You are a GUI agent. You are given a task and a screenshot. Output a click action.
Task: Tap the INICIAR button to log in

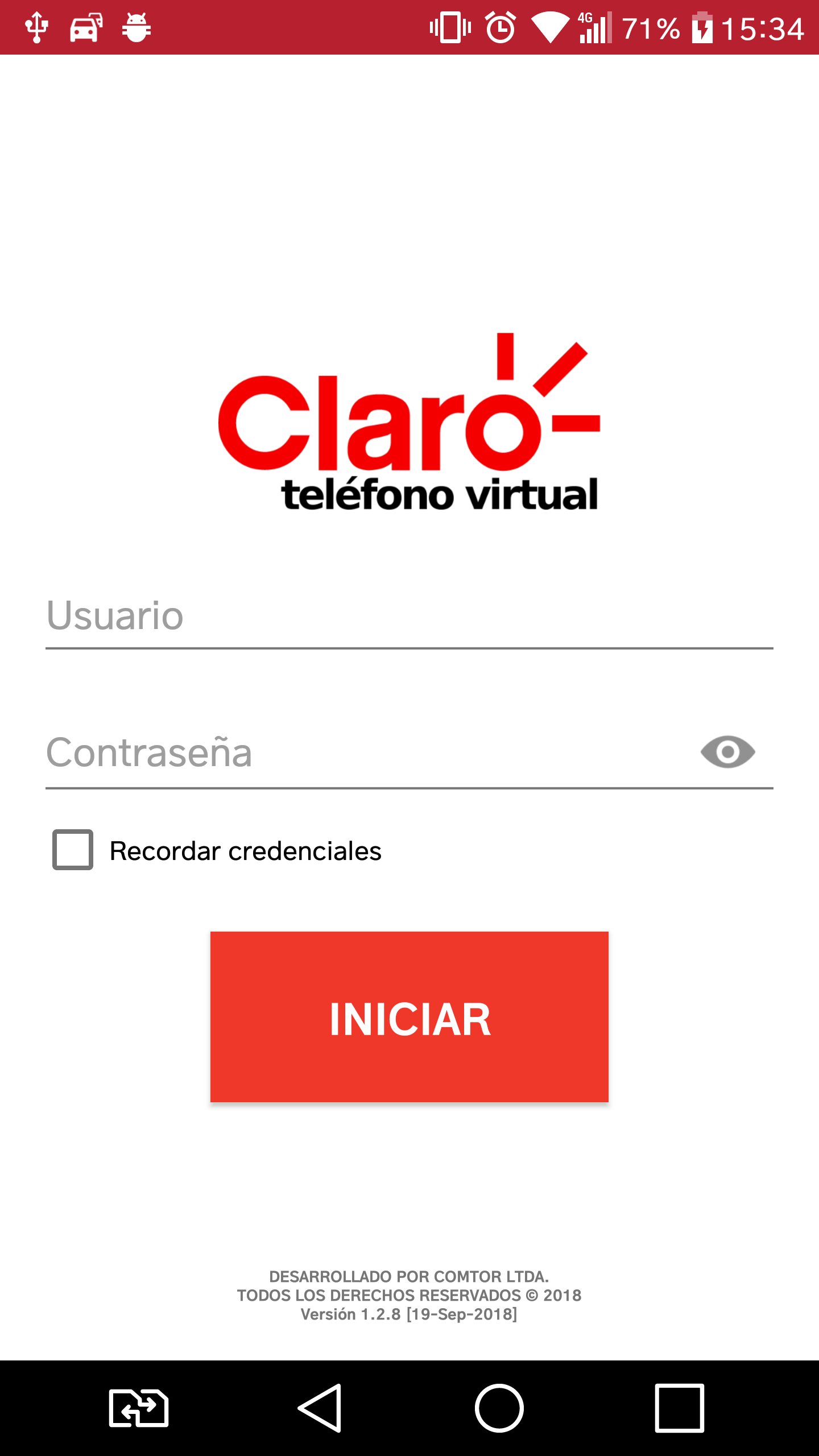click(x=409, y=1017)
